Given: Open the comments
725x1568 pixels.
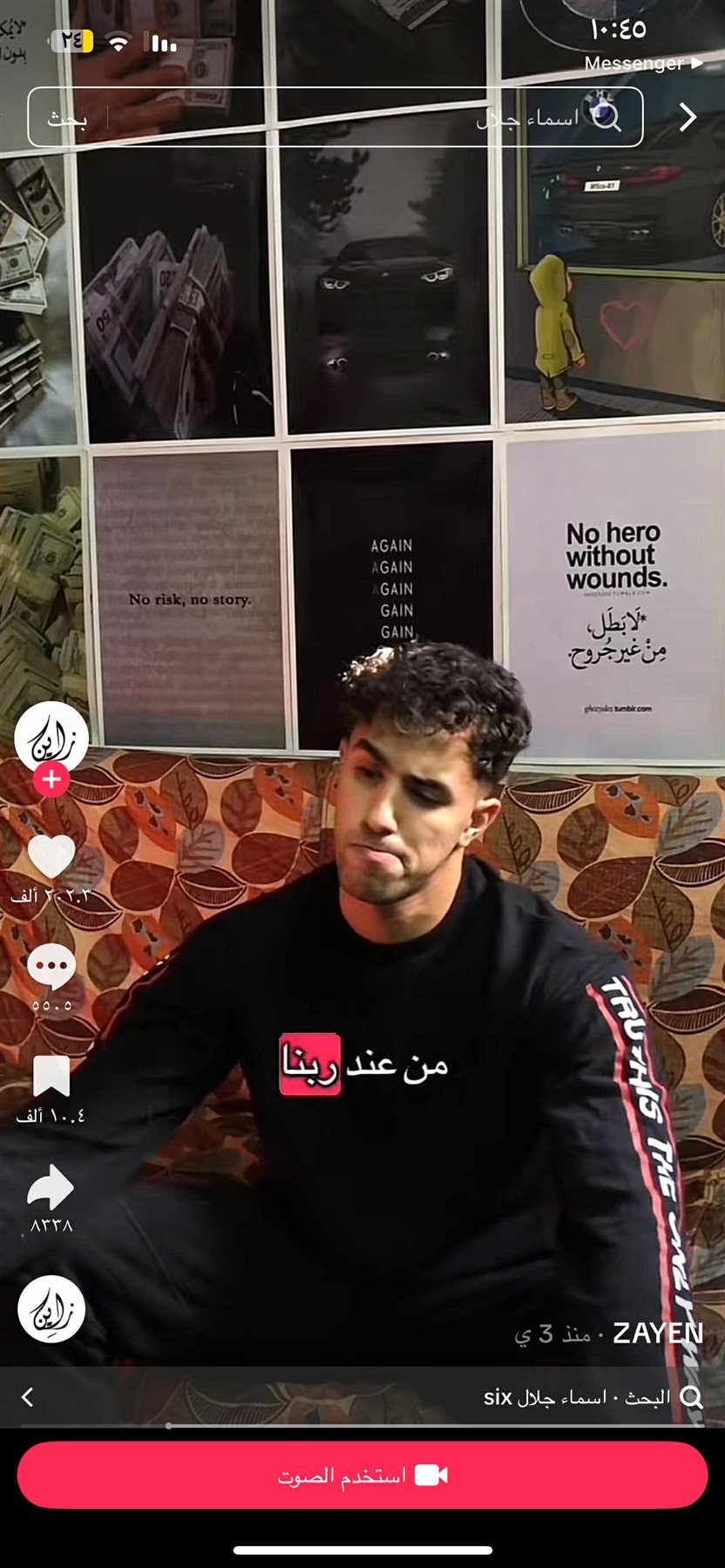Looking at the screenshot, I should pos(51,966).
